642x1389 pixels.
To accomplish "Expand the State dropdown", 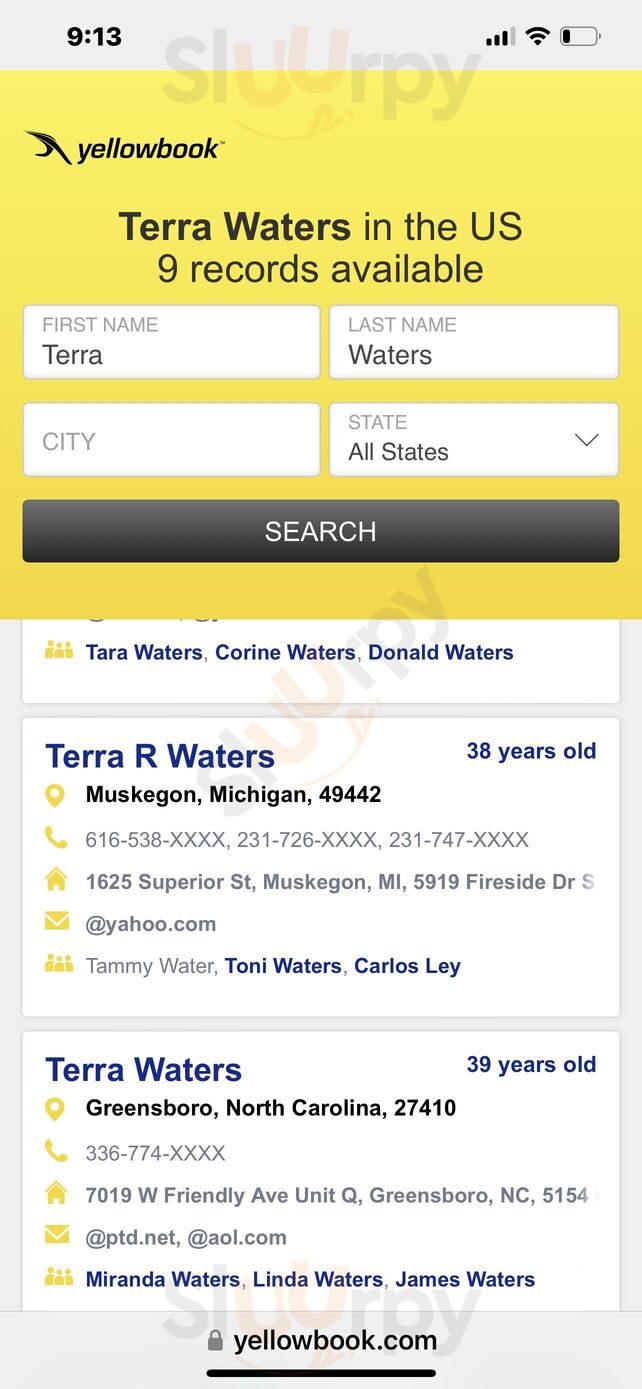I will pyautogui.click(x=474, y=440).
